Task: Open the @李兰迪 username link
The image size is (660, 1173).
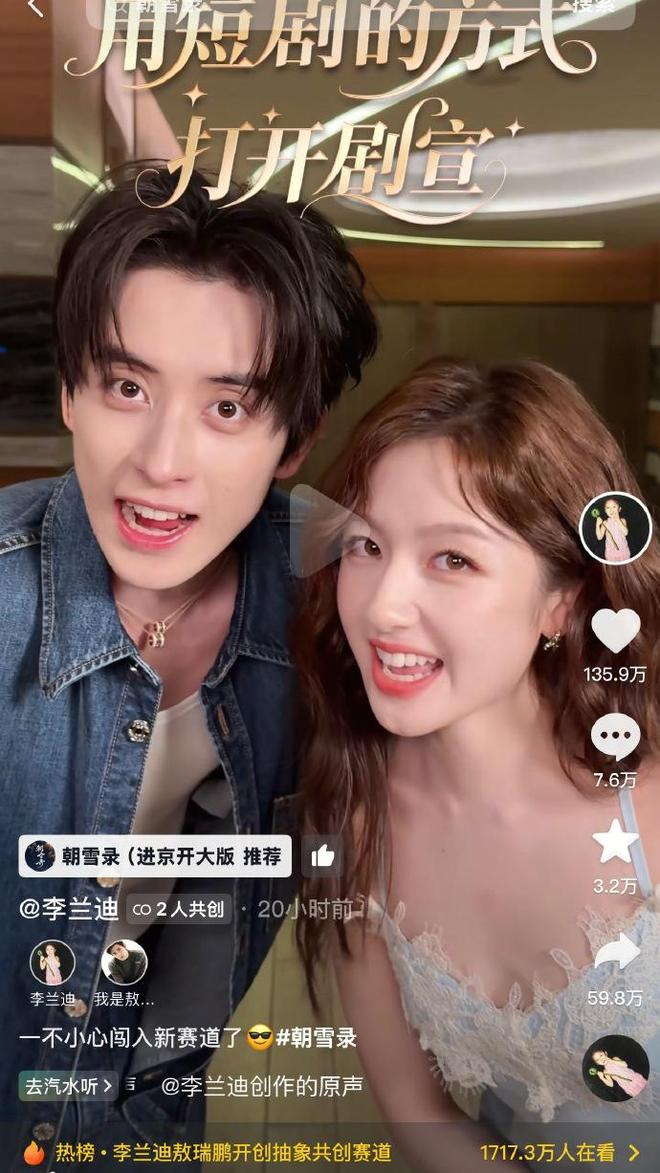Action: [68, 909]
